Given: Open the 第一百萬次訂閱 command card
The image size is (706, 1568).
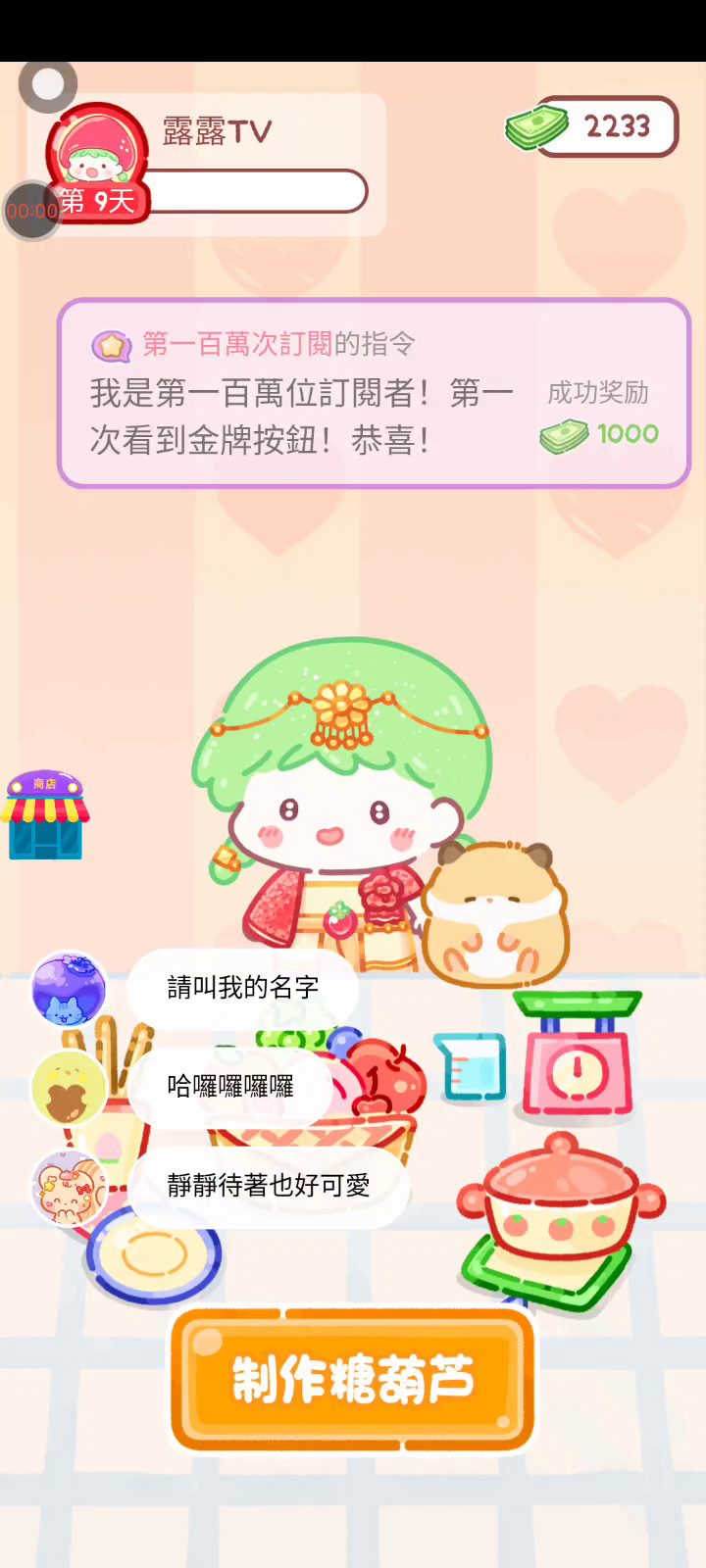Looking at the screenshot, I should pos(374,393).
